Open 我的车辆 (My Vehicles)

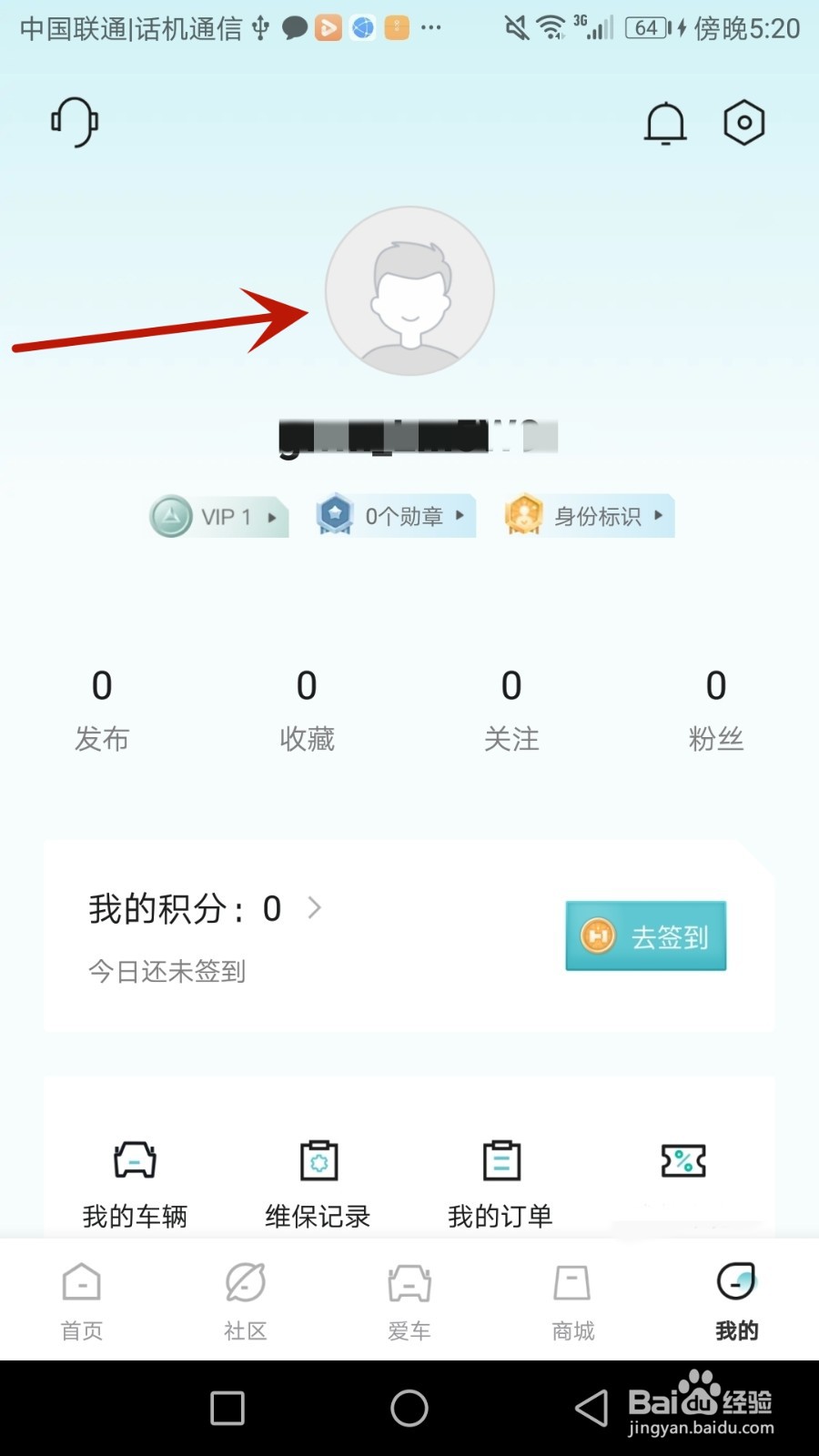click(135, 1178)
